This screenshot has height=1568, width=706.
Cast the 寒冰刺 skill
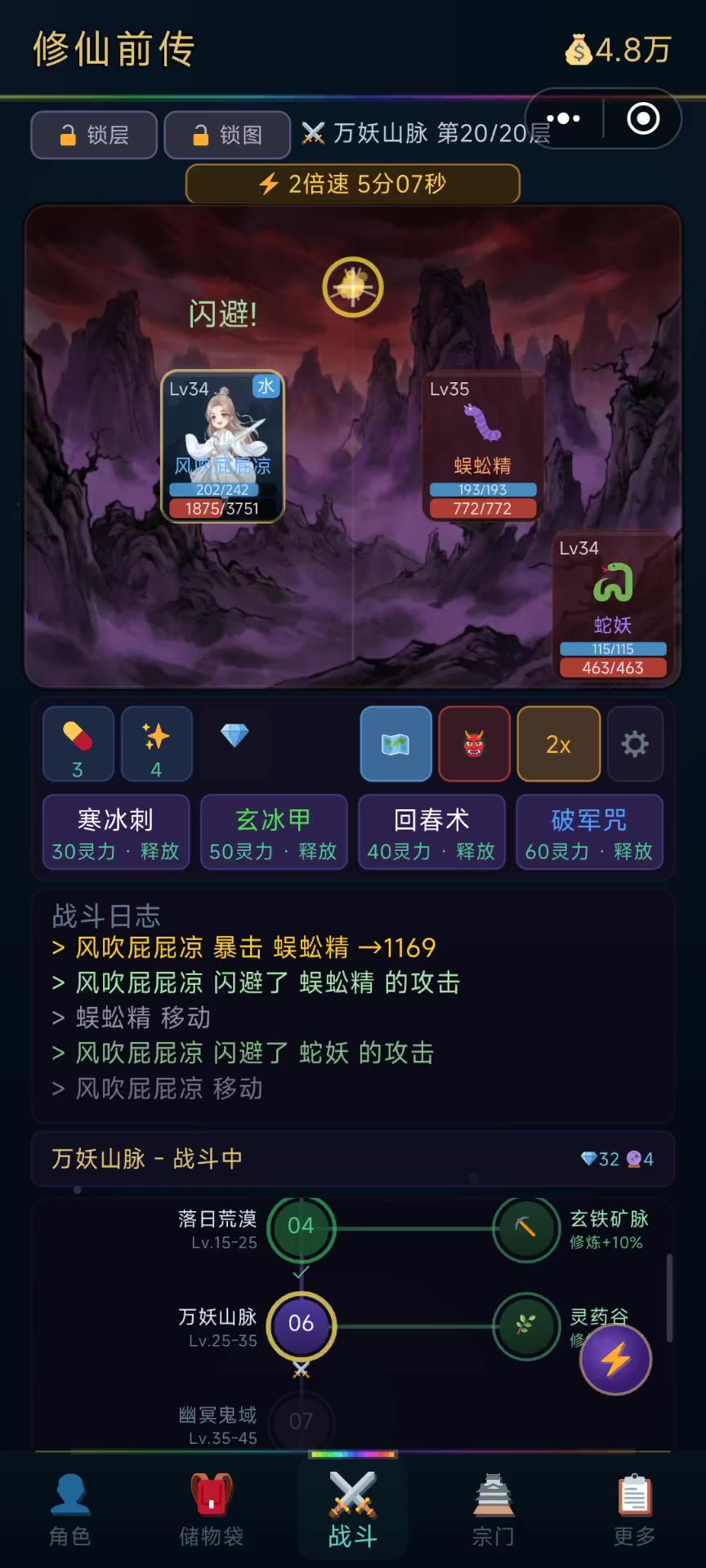pos(116,832)
